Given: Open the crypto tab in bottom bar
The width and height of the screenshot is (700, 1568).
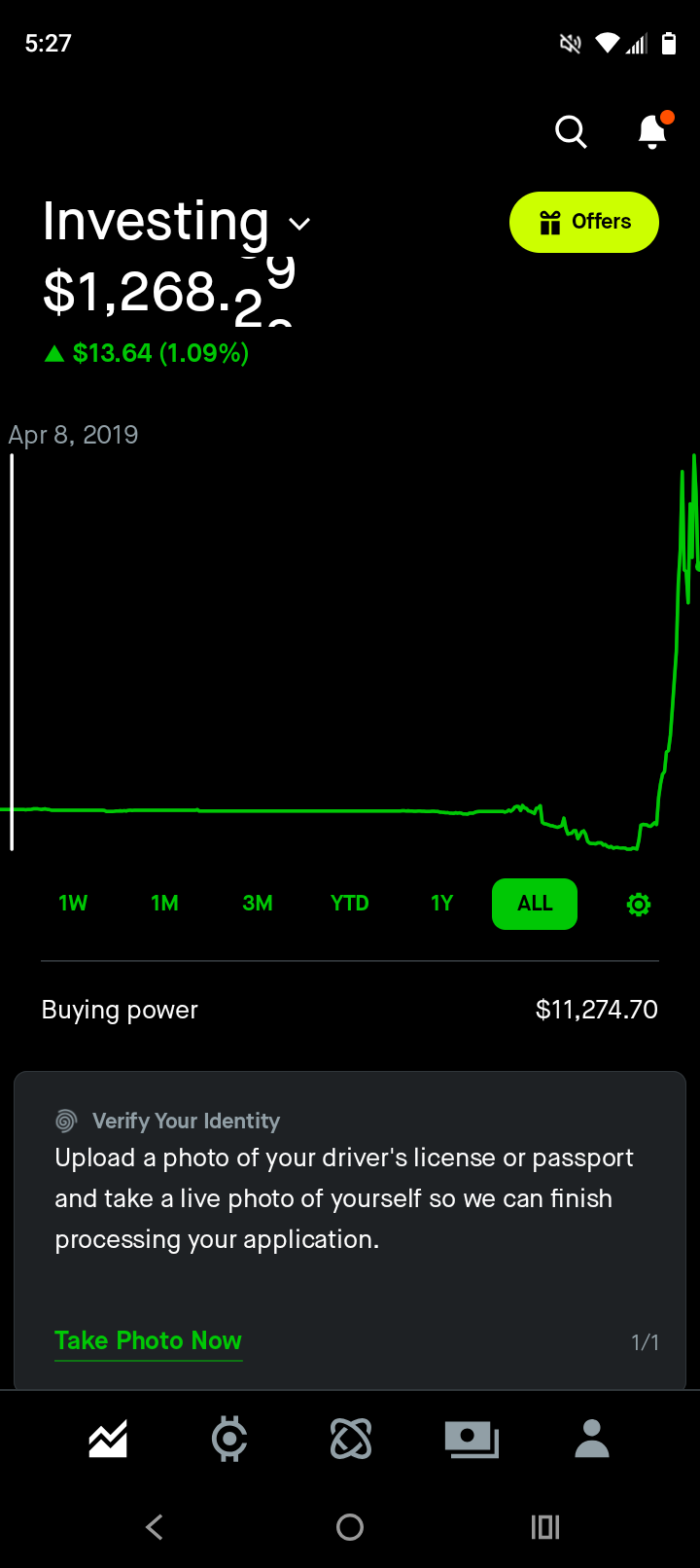Looking at the screenshot, I should 229,1439.
